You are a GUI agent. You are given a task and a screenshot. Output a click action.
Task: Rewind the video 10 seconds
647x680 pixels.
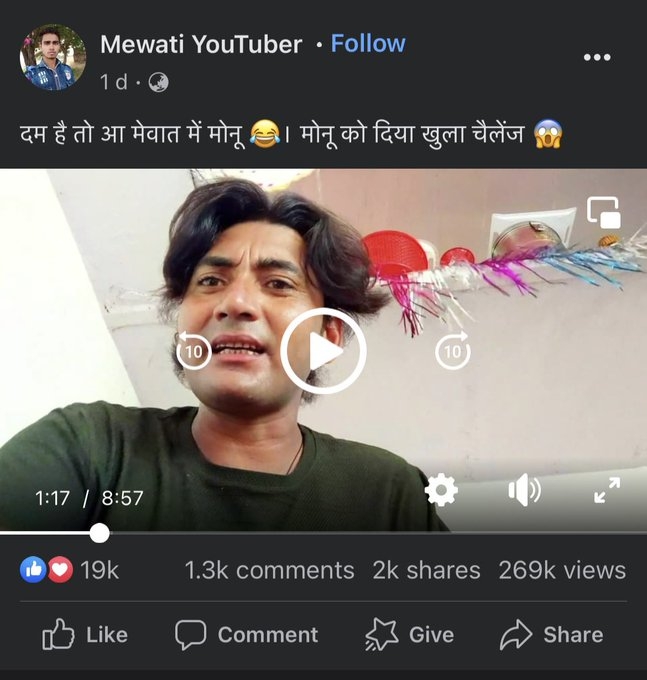pyautogui.click(x=193, y=351)
